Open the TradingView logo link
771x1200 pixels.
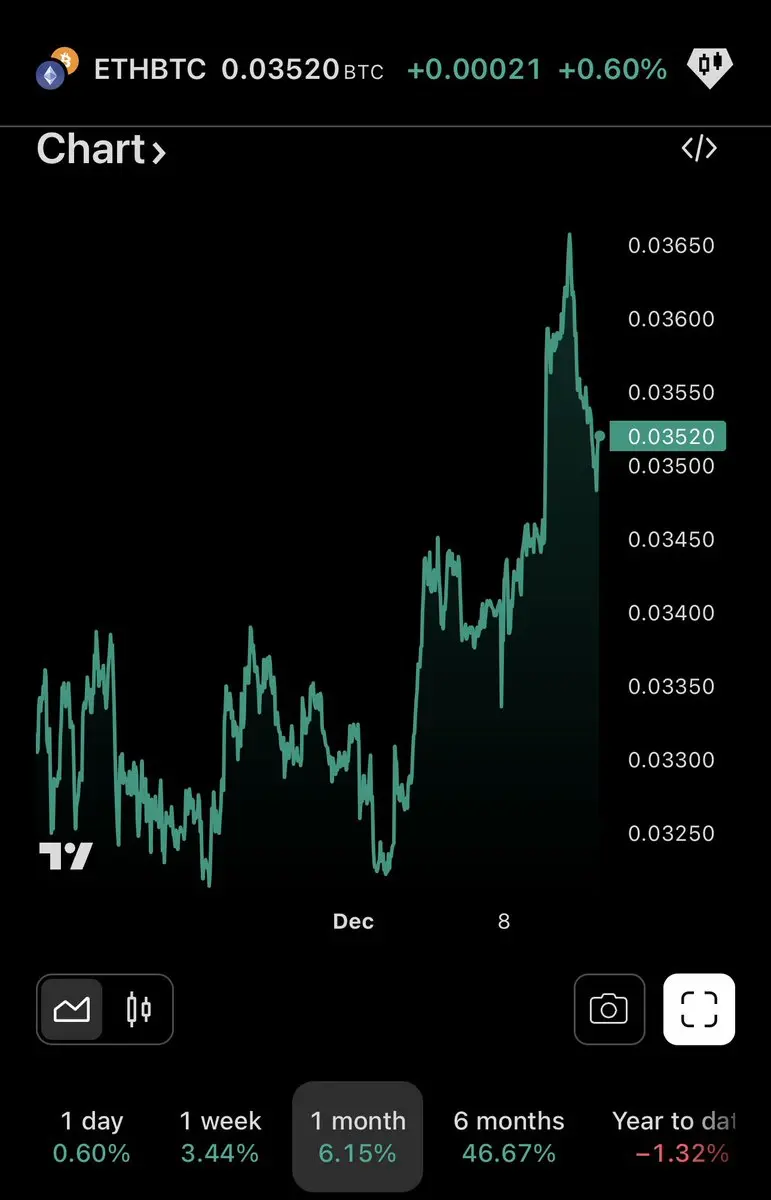pos(66,856)
